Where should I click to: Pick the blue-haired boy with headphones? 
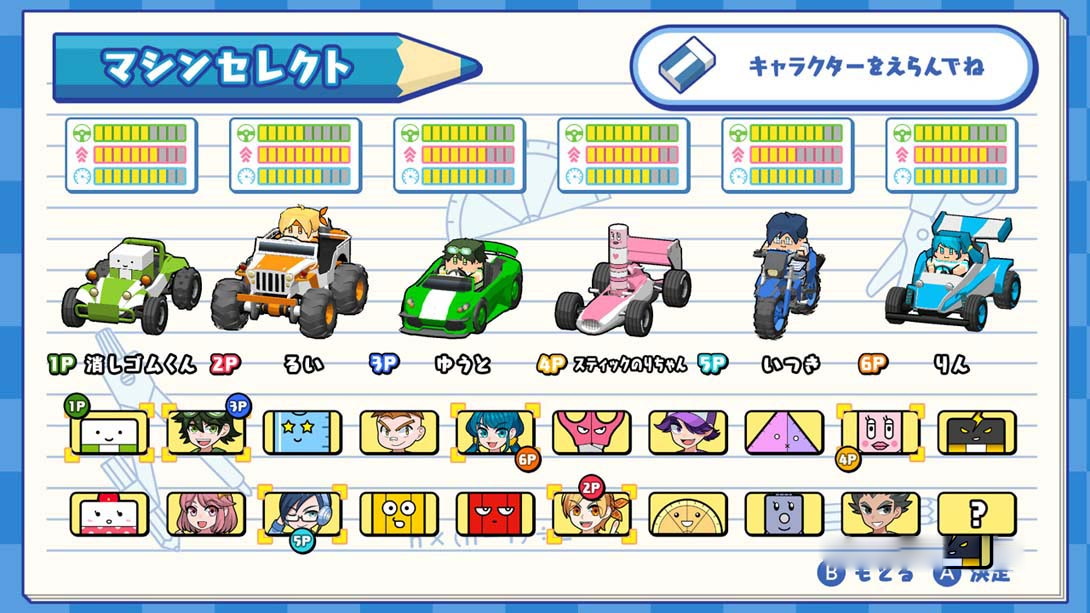[x=302, y=513]
